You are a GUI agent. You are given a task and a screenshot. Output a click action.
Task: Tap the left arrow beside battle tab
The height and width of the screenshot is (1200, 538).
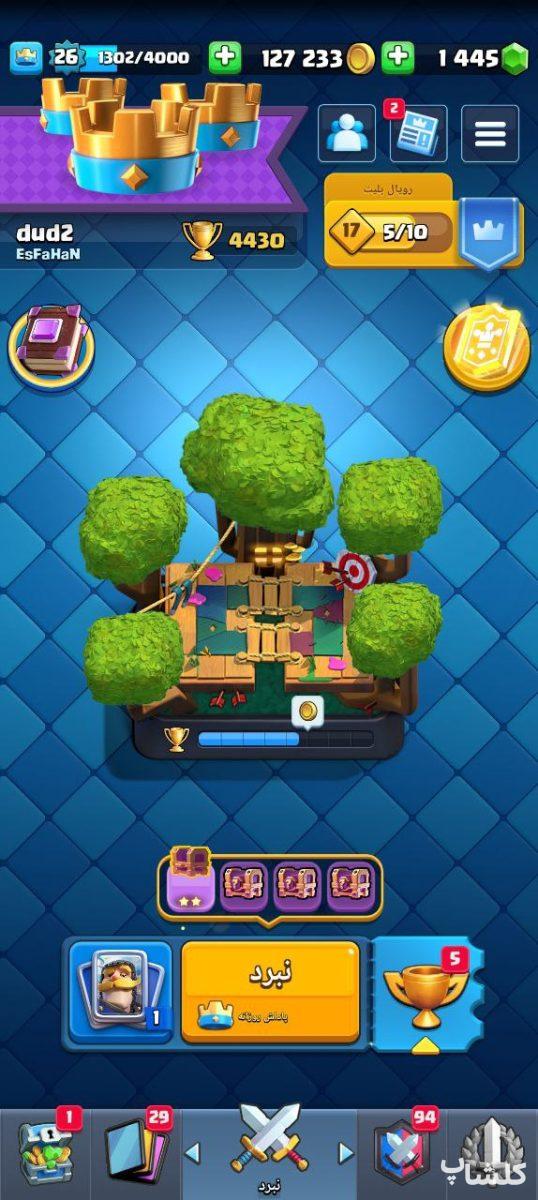coord(193,1153)
